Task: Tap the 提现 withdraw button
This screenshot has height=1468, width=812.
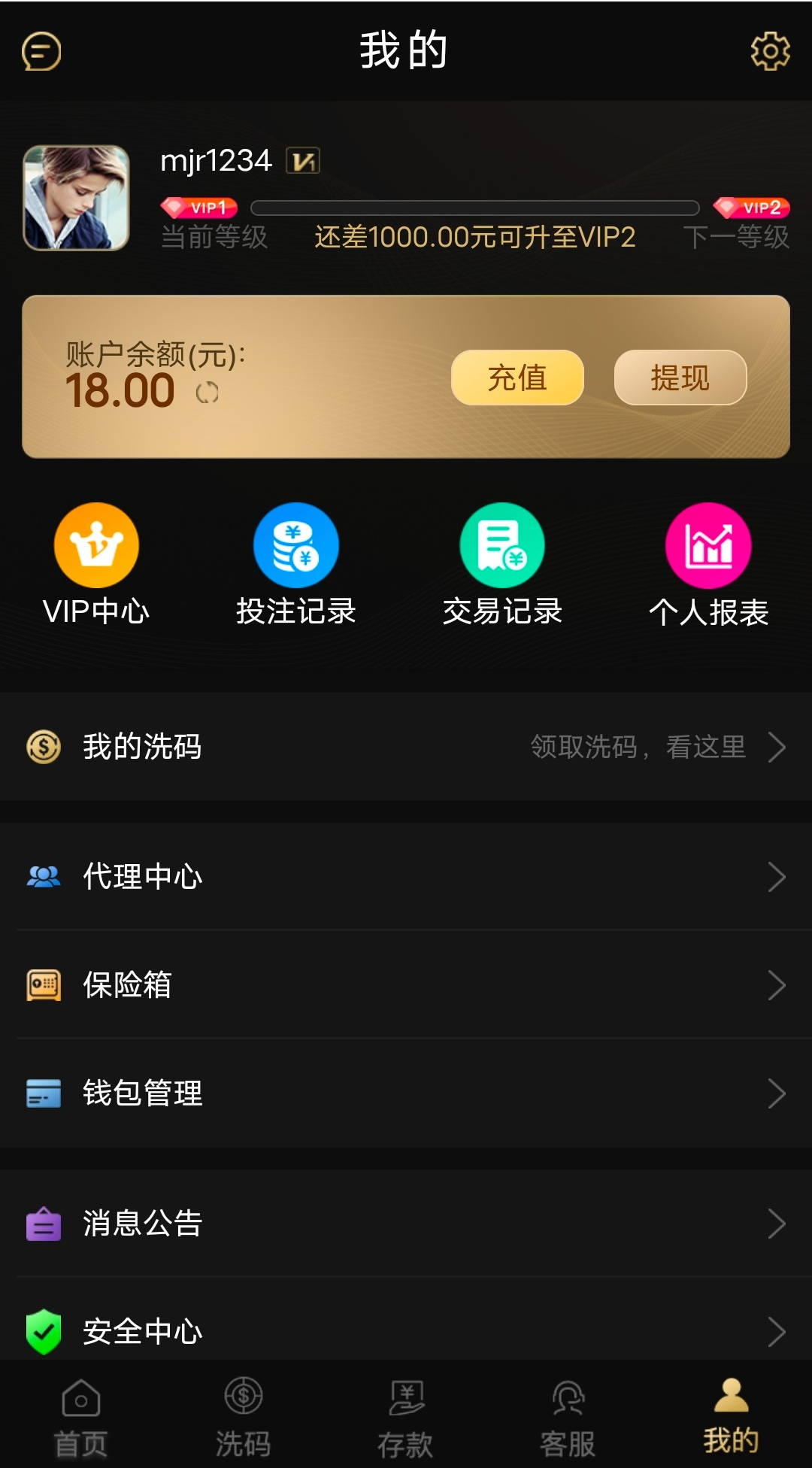Action: [680, 378]
